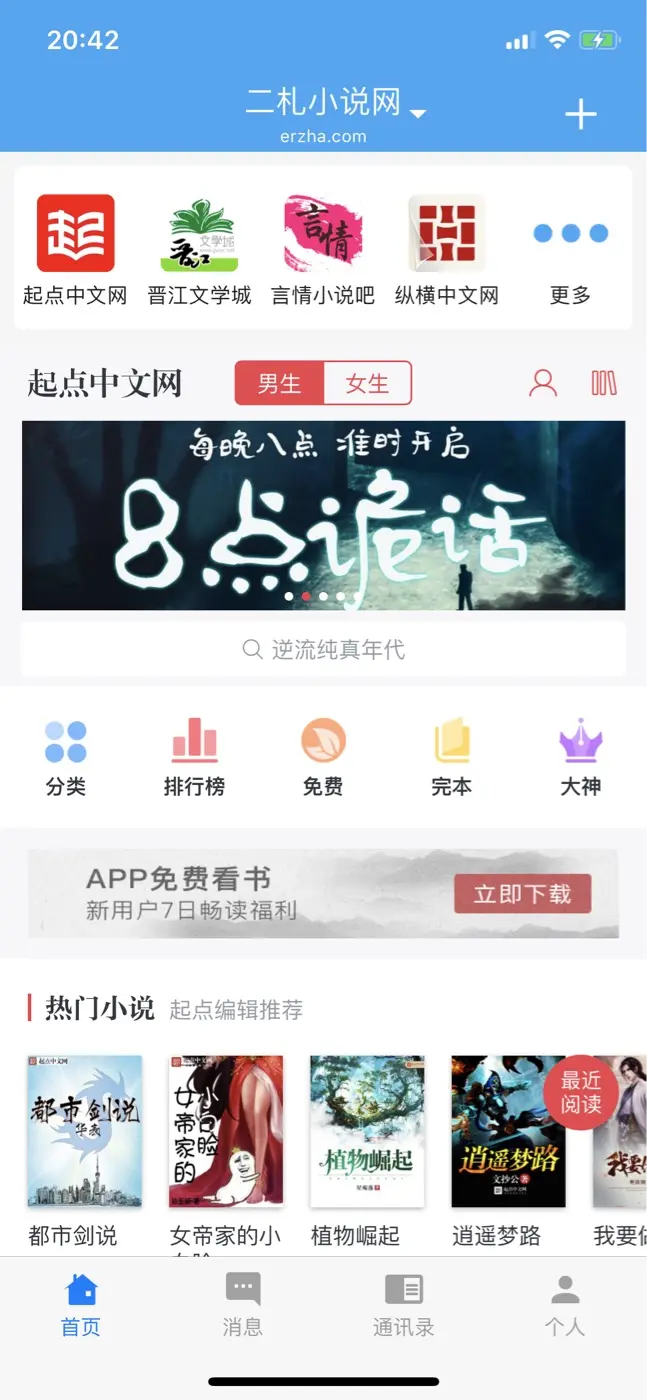Screen dimensions: 647x1400
Task: Tap 立即下载 on the app banner
Action: 522,894
